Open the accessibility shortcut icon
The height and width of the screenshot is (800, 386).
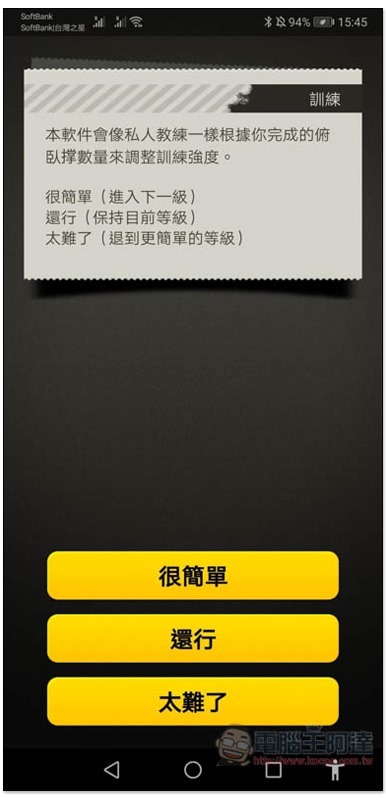click(x=334, y=769)
